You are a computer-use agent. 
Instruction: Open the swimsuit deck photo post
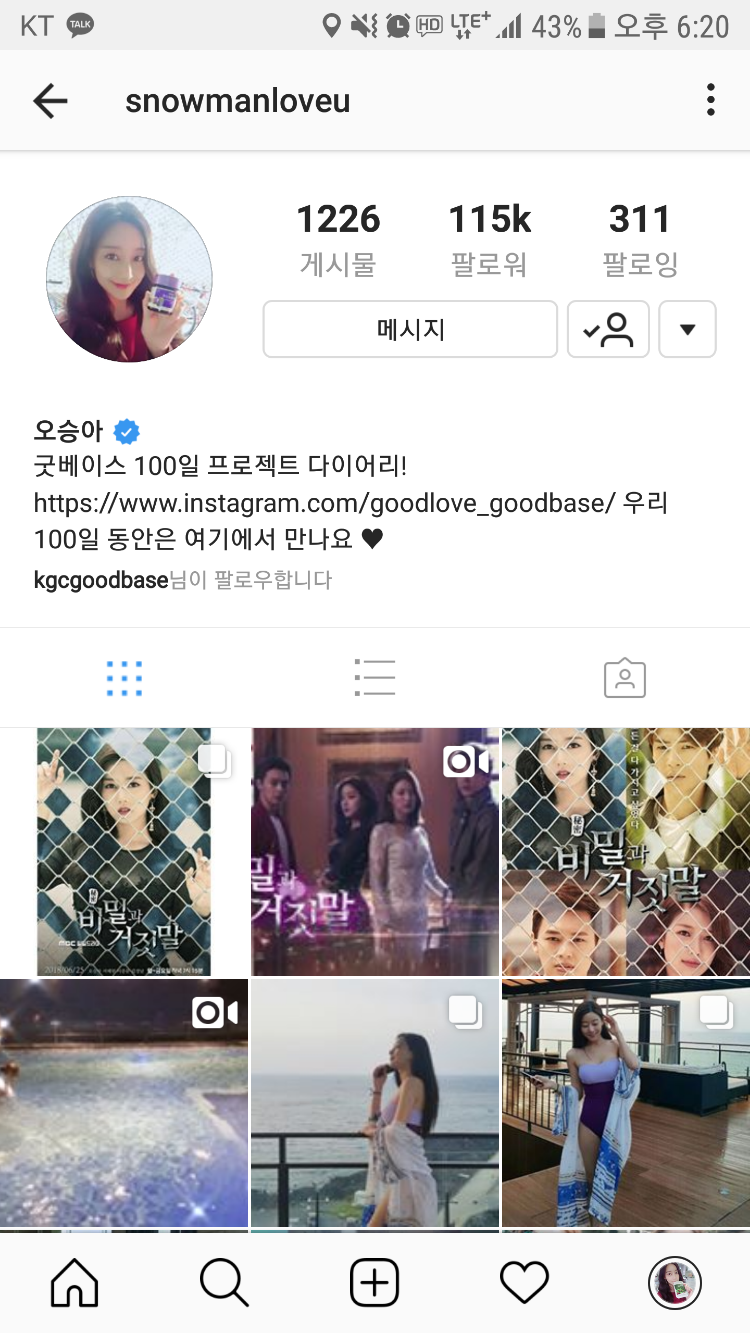pyautogui.click(x=626, y=1103)
